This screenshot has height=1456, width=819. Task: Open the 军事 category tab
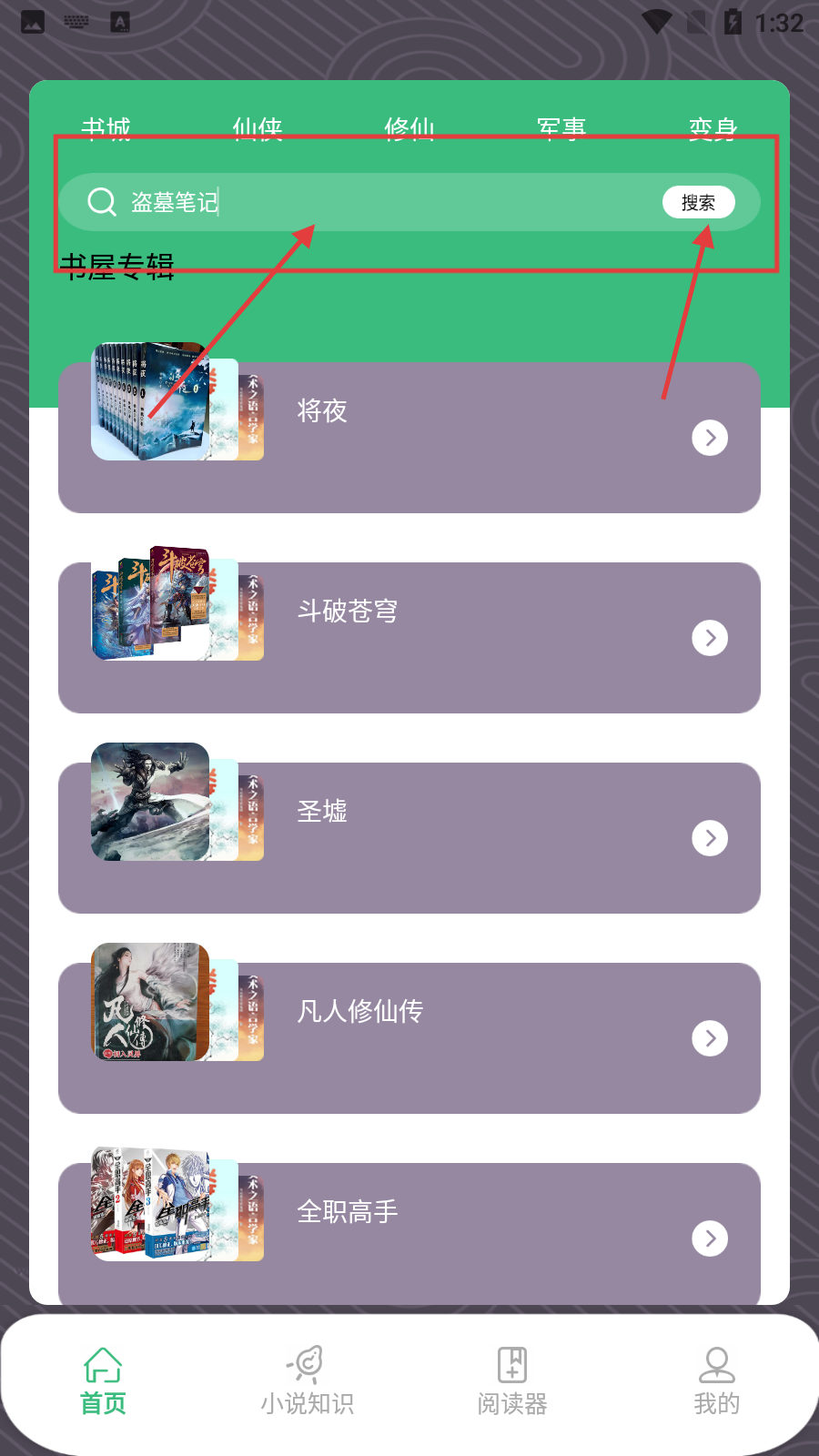pos(561,127)
